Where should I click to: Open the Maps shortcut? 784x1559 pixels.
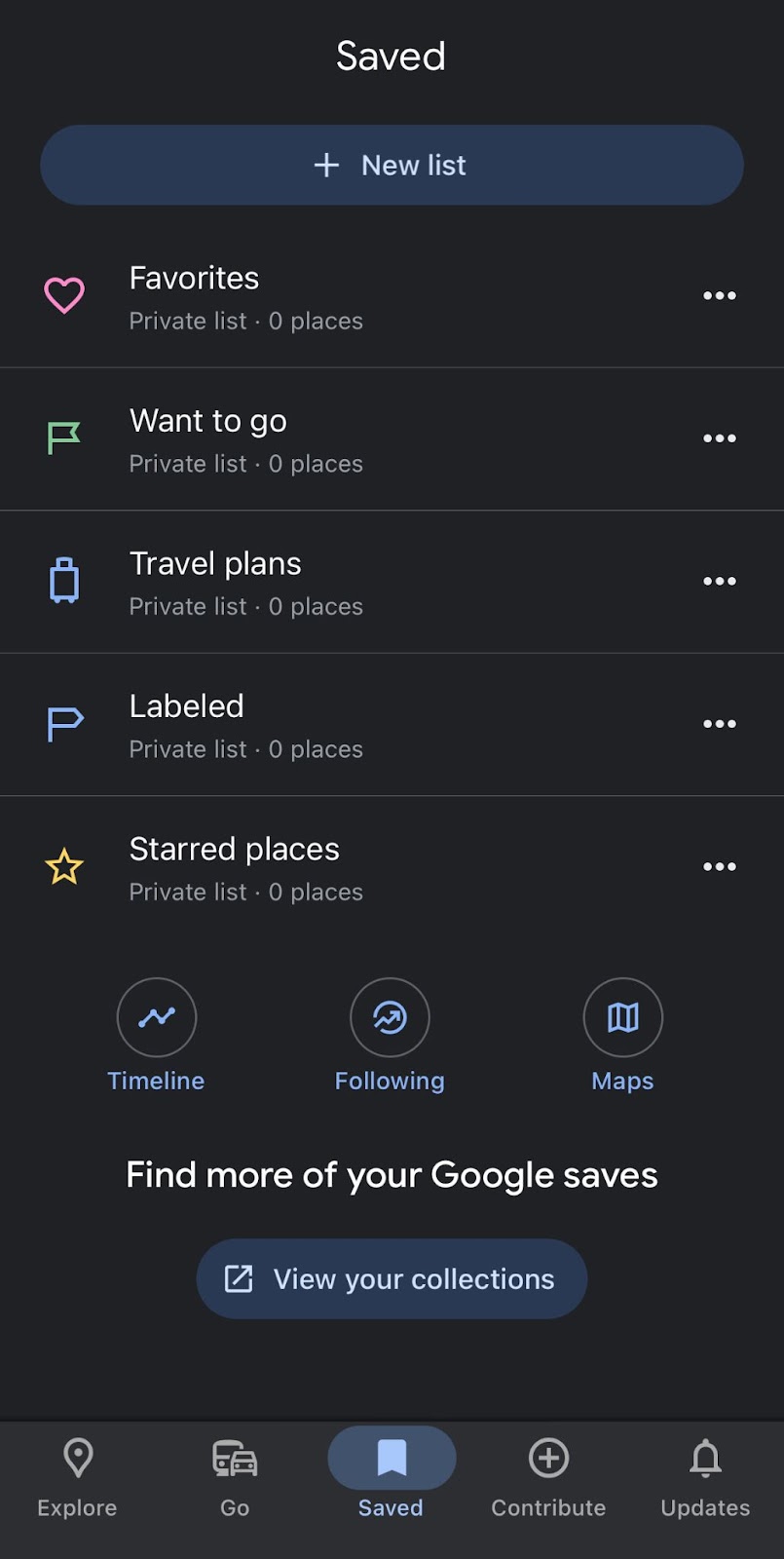coord(622,1016)
